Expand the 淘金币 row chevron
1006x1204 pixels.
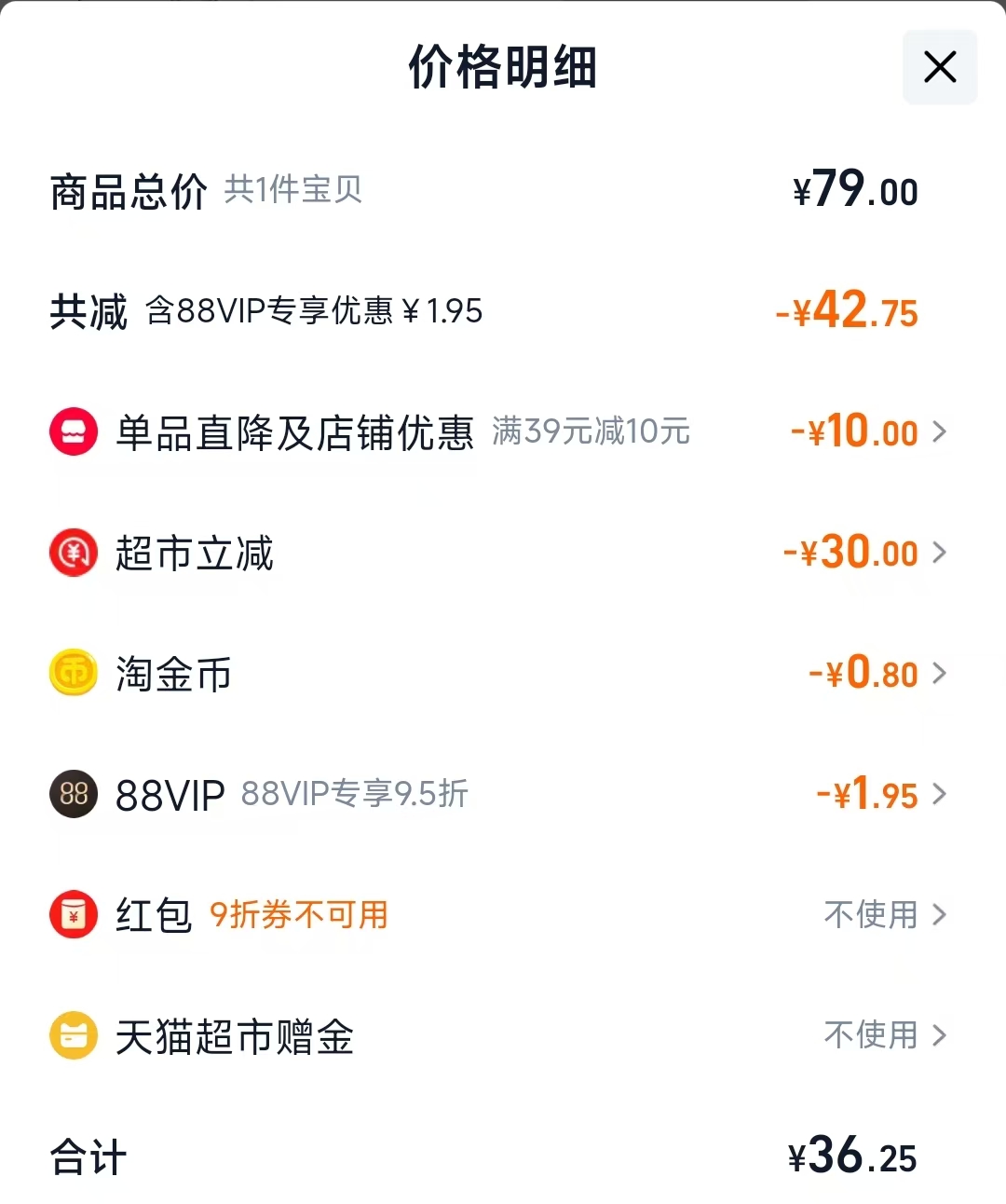(941, 673)
